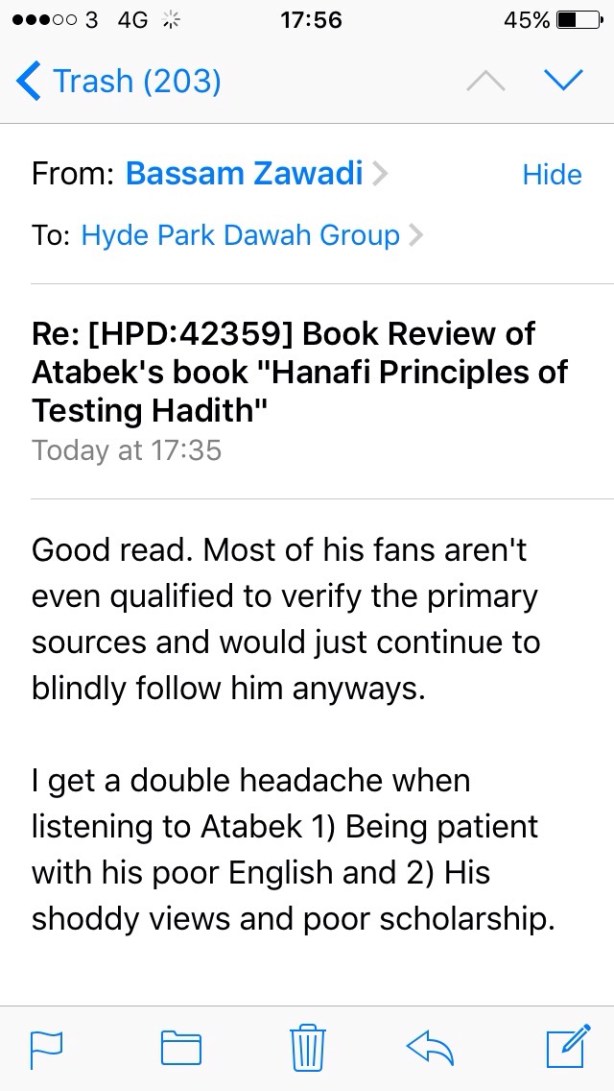This screenshot has height=1091, width=614.
Task: Reply to this email
Action: (432, 1047)
